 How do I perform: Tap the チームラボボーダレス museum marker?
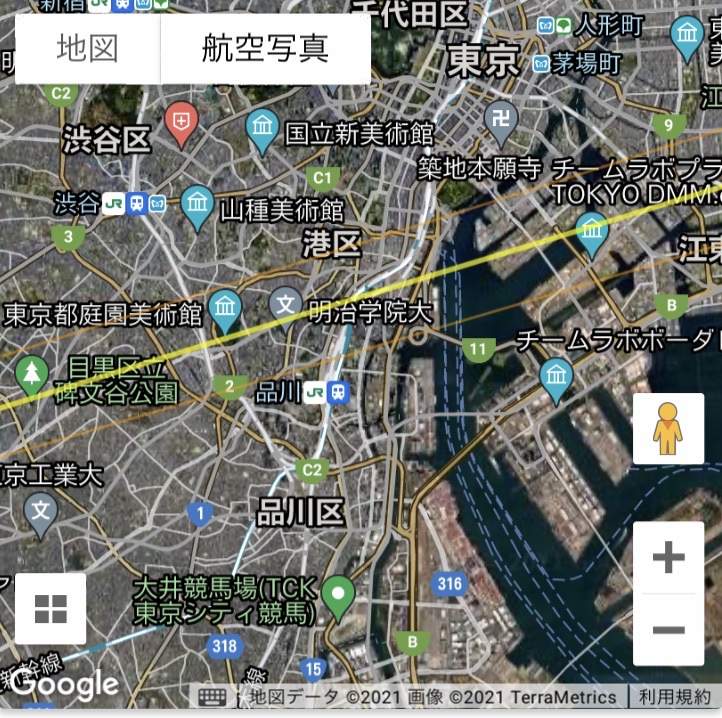coord(555,376)
